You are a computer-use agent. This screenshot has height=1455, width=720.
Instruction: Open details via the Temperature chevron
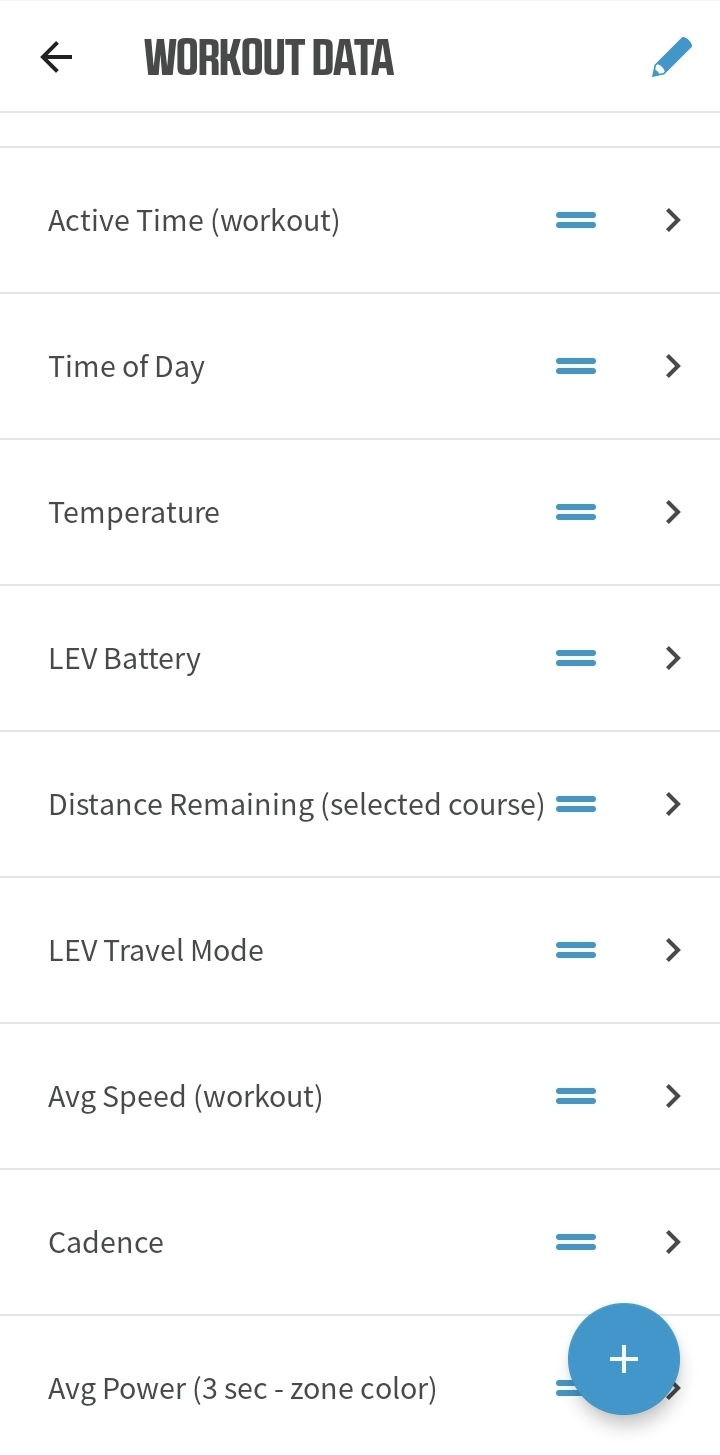[672, 512]
